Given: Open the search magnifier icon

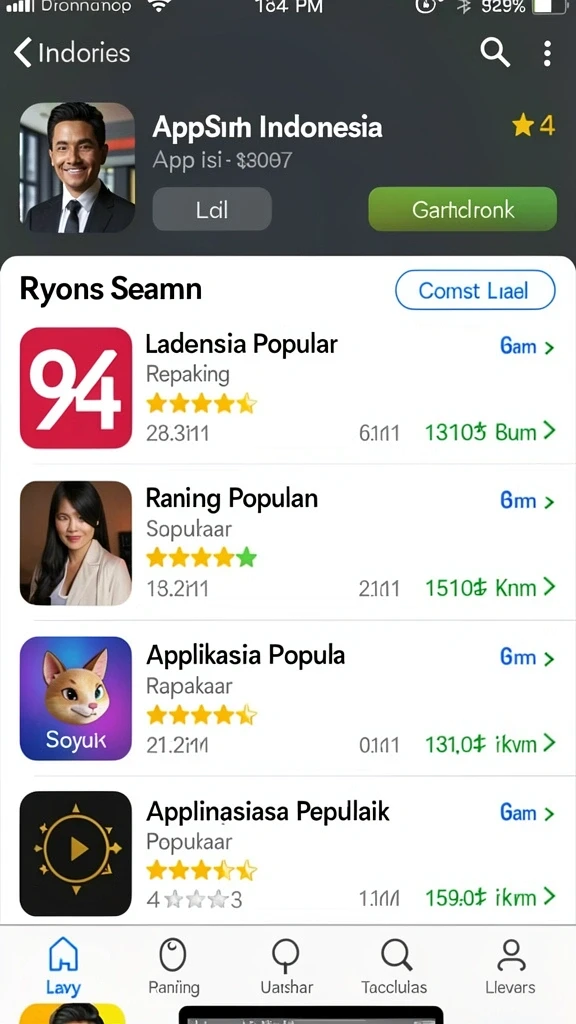Looking at the screenshot, I should coord(495,52).
